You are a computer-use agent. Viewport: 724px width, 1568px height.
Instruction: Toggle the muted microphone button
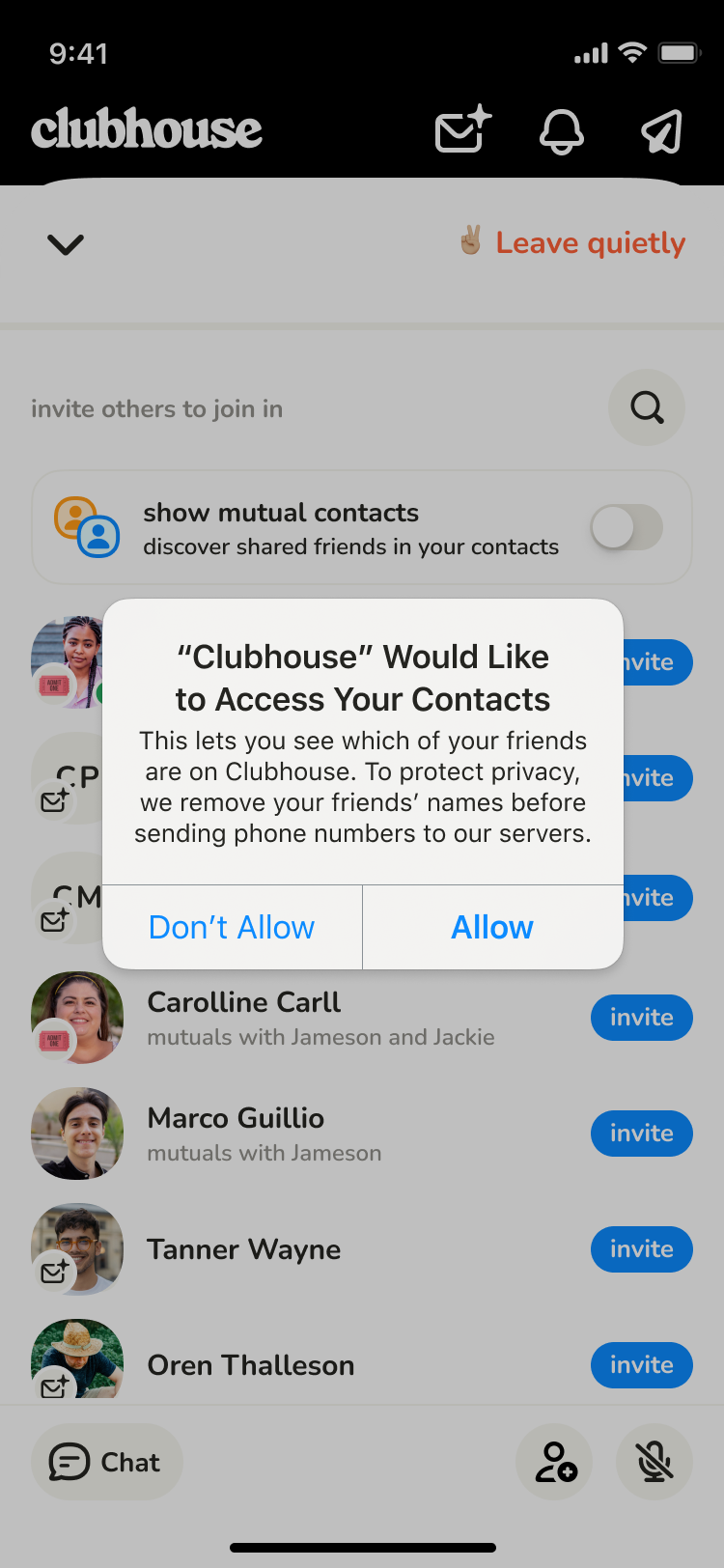tap(654, 1462)
